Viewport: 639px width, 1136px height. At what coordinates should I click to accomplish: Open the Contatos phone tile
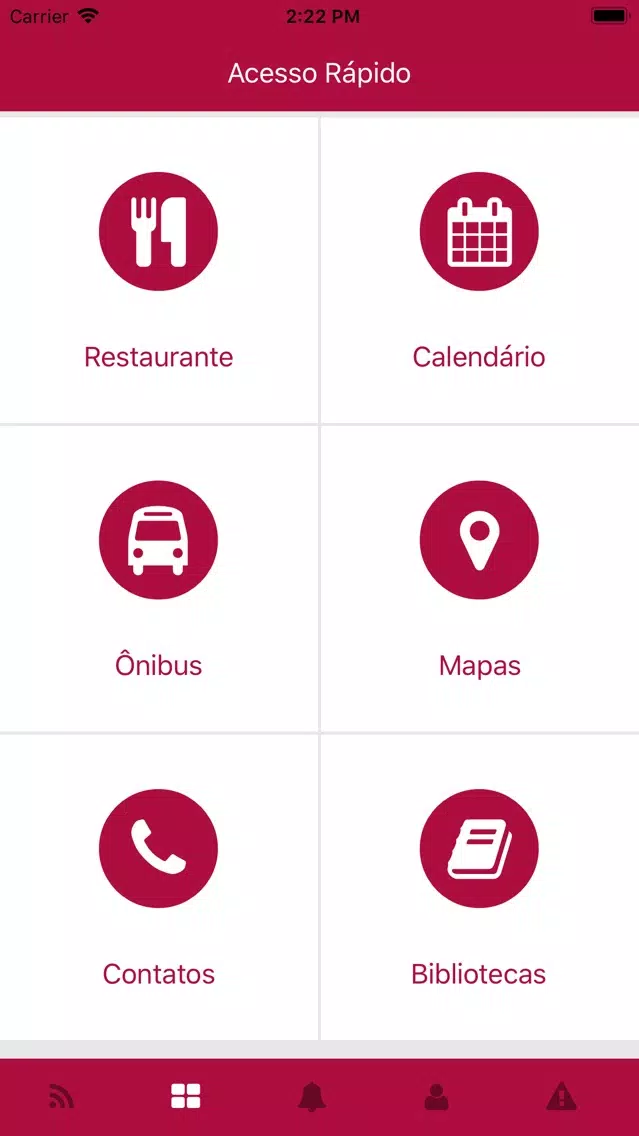159,888
